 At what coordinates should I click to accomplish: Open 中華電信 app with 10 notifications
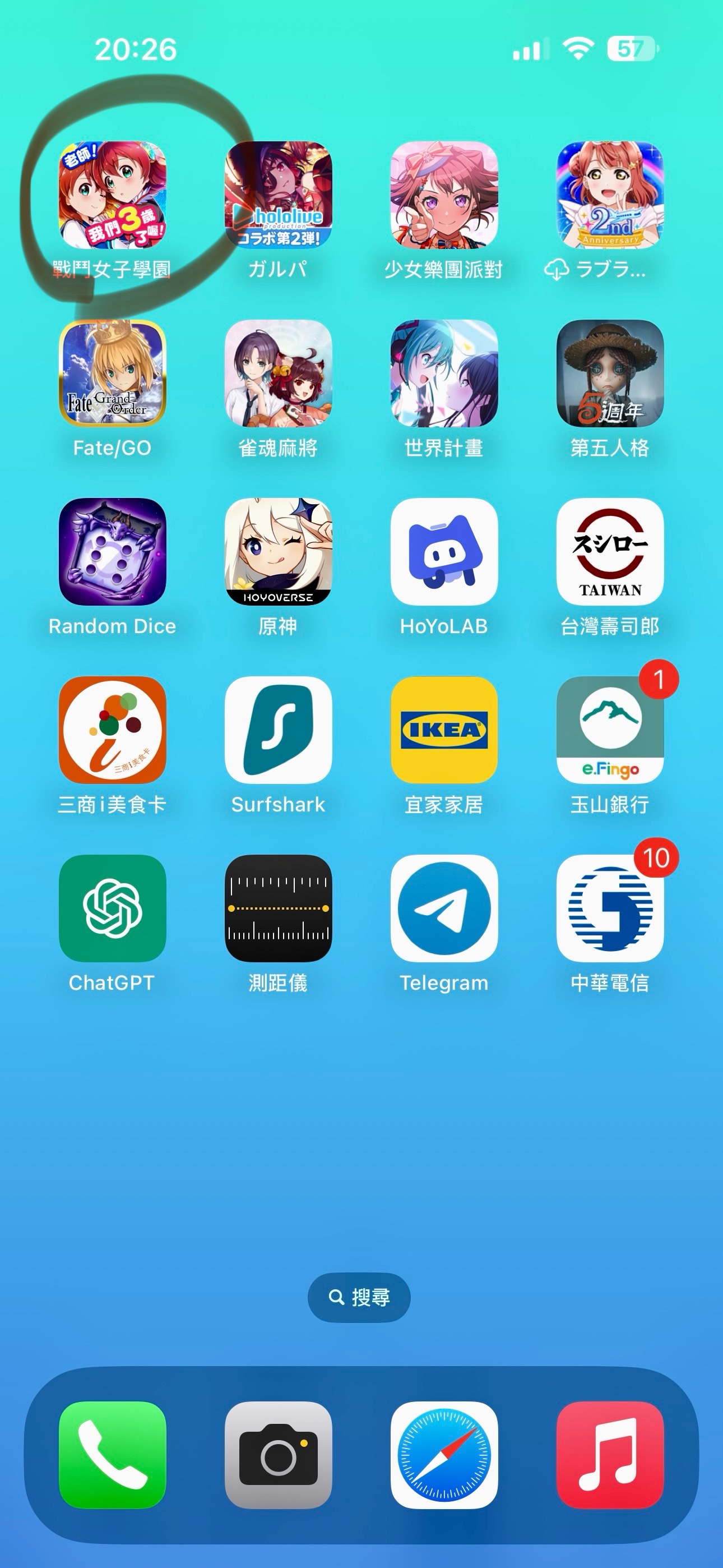(610, 908)
